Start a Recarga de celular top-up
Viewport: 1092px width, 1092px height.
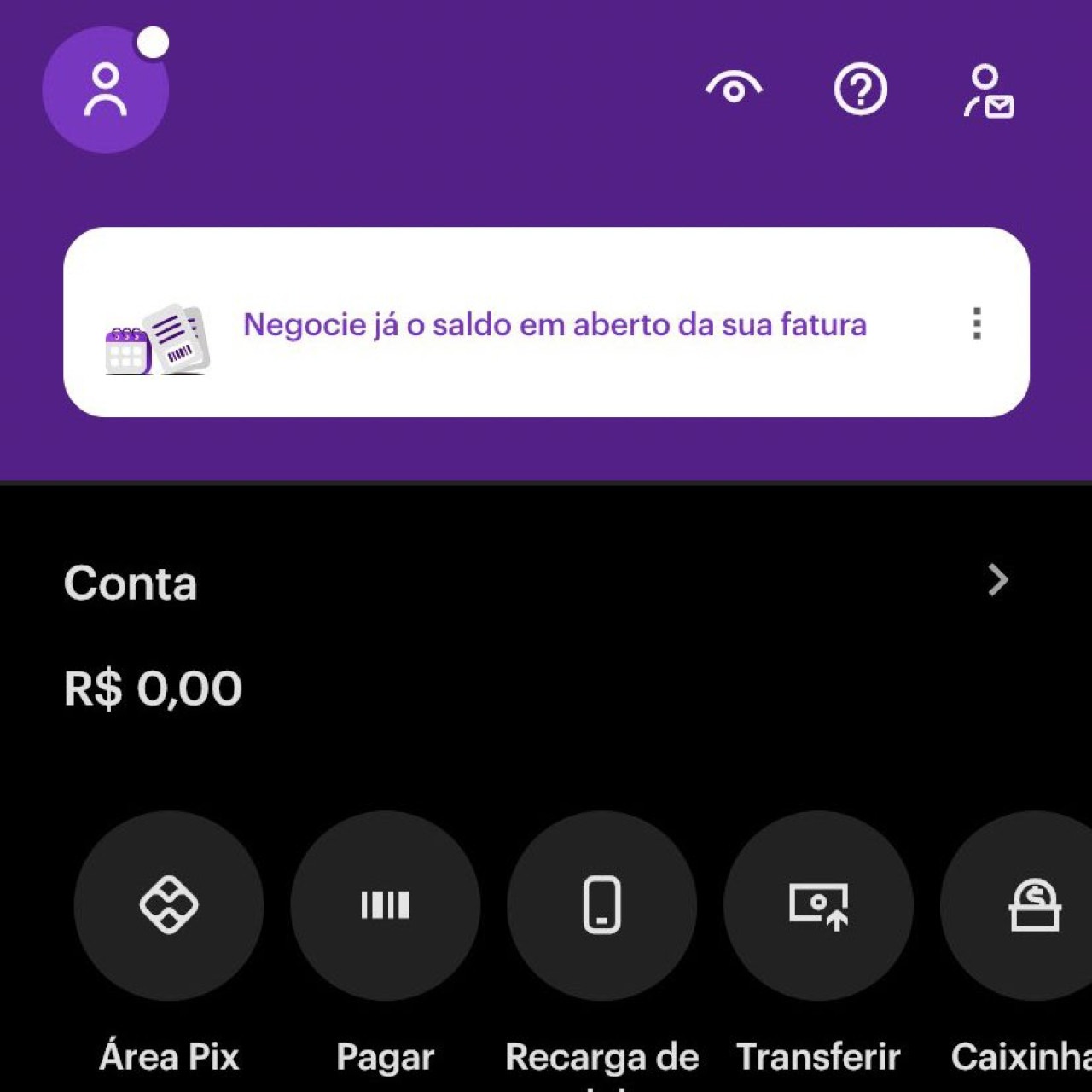(602, 905)
